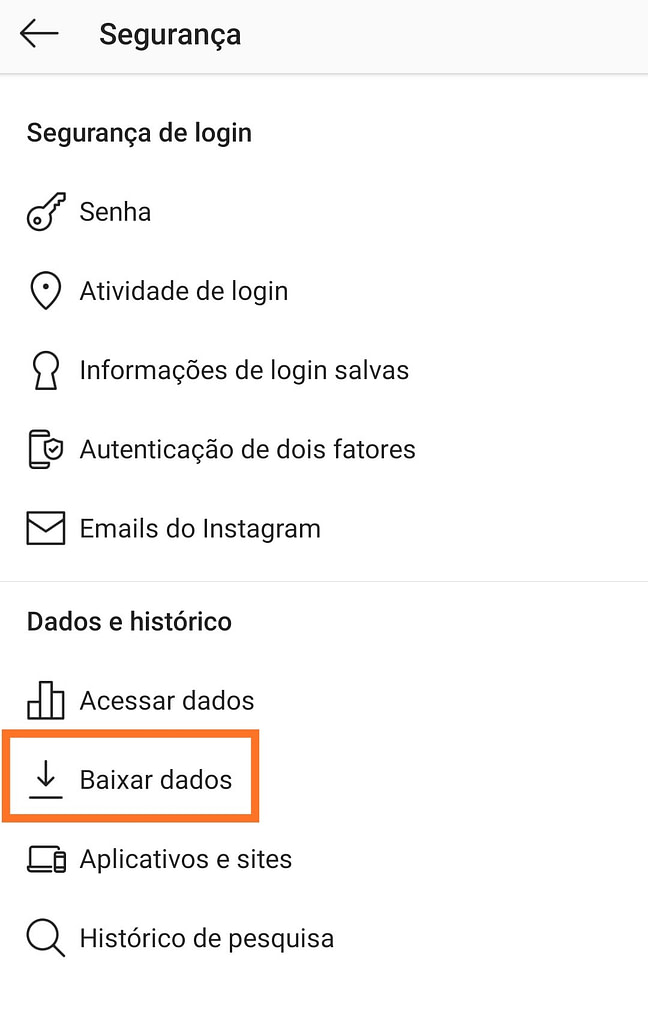Open the Senha setting
This screenshot has height=1024, width=648.
pos(115,212)
